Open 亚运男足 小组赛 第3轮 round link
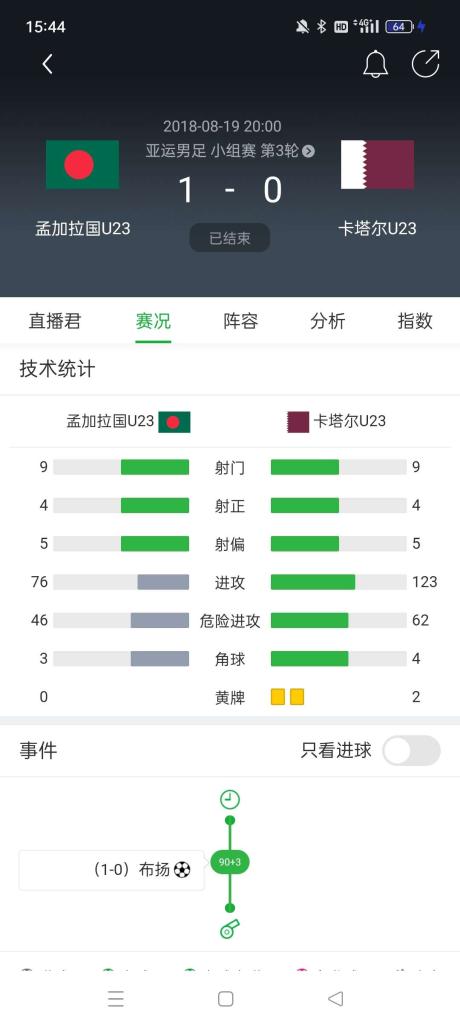The image size is (460, 1027). tap(230, 151)
